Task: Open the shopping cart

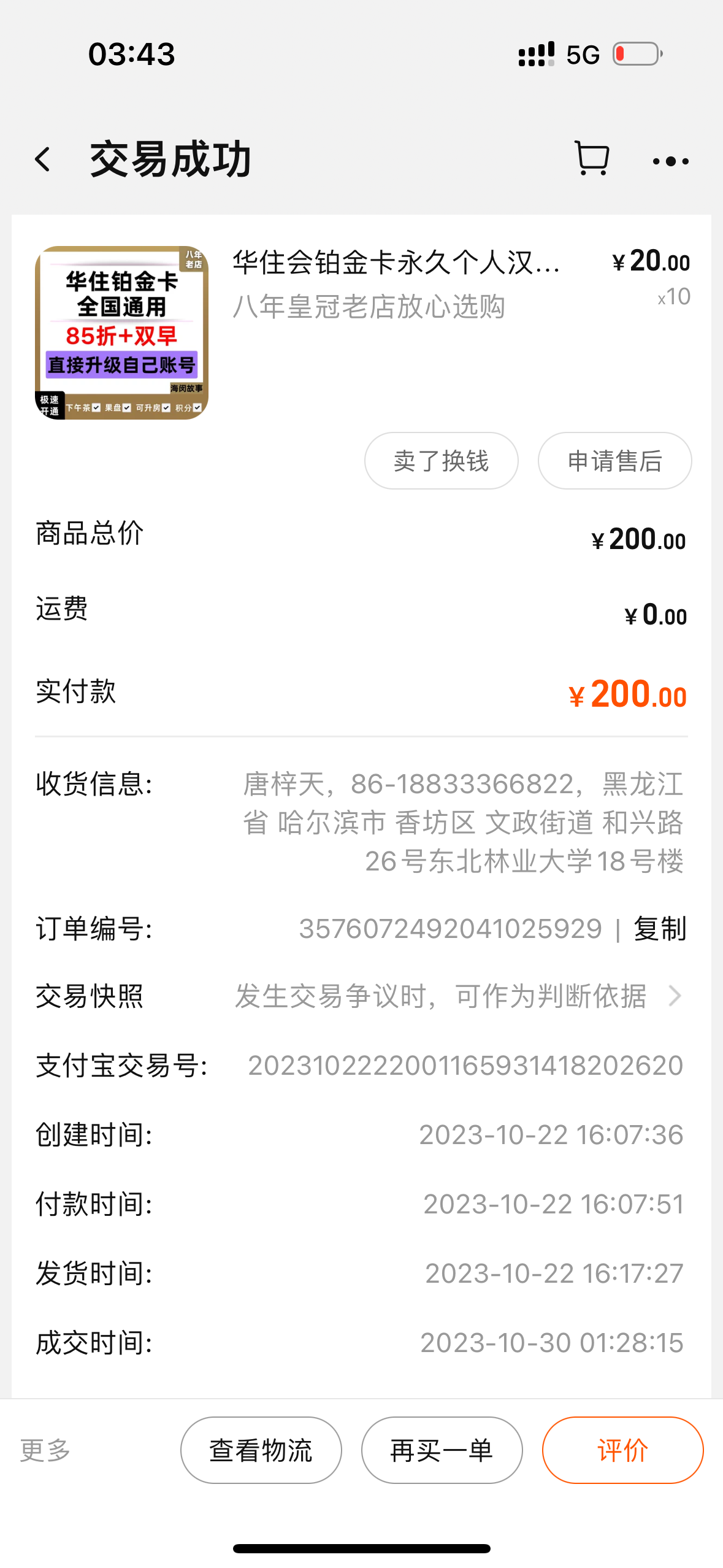Action: tap(592, 159)
